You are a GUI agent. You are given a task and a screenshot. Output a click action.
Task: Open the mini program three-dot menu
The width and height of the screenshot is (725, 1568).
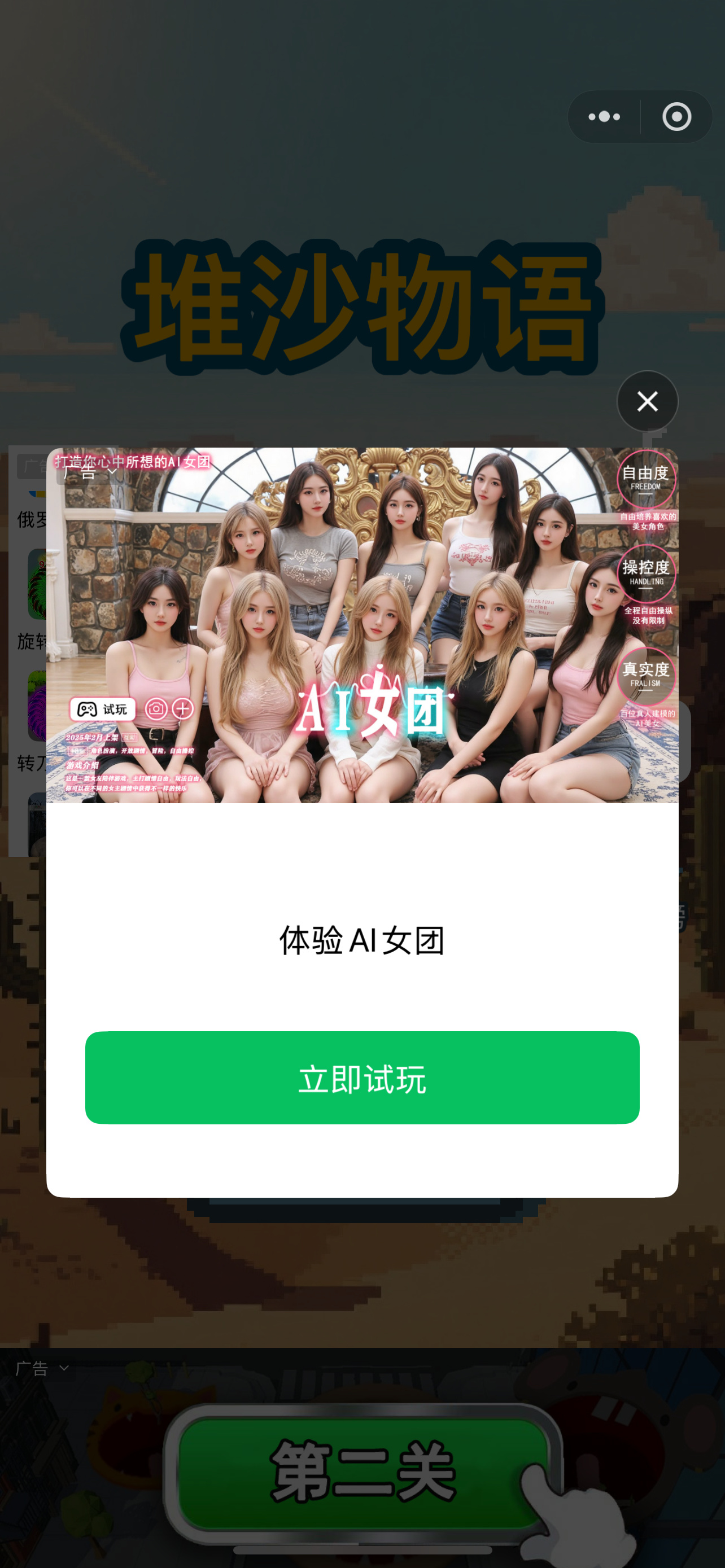(x=604, y=117)
